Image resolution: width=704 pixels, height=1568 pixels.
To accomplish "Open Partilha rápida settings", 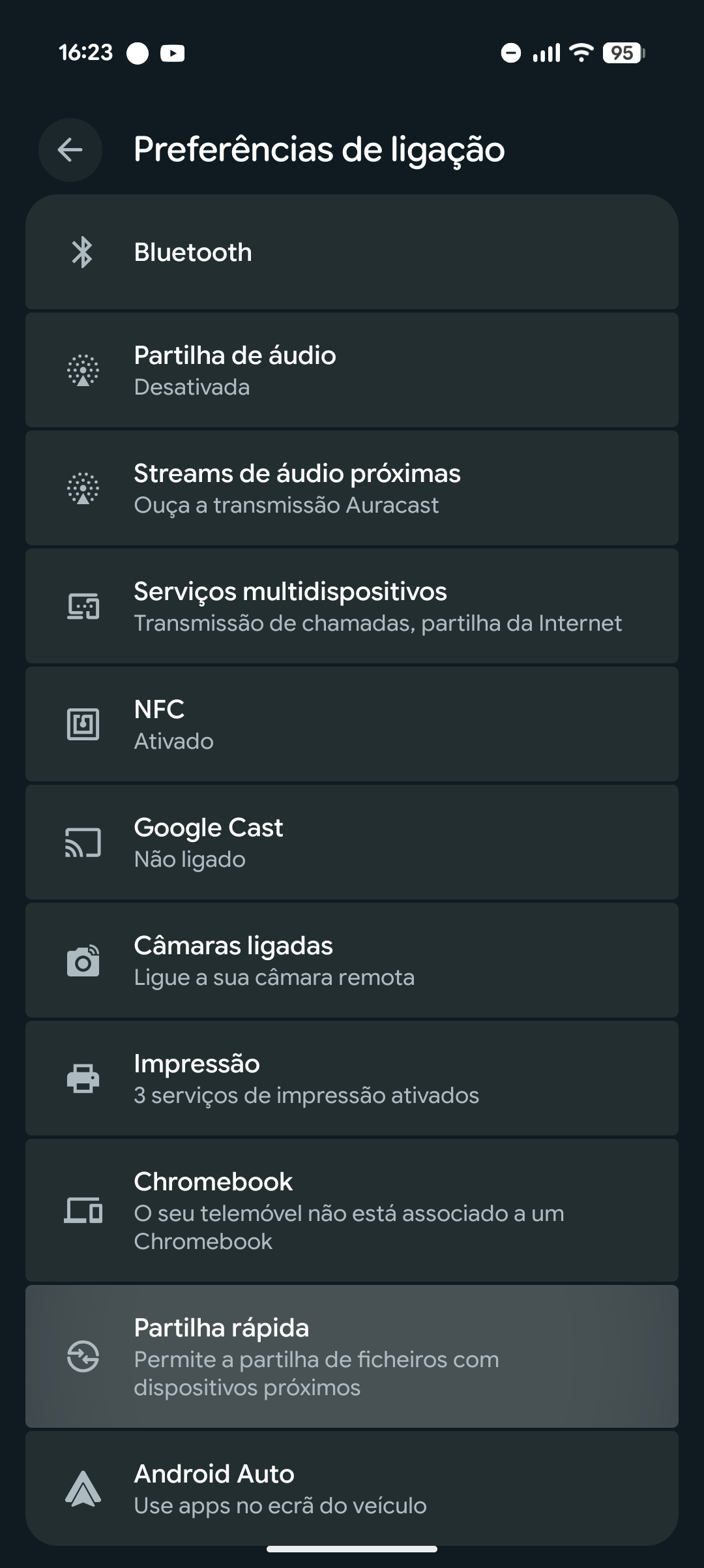I will (352, 1357).
